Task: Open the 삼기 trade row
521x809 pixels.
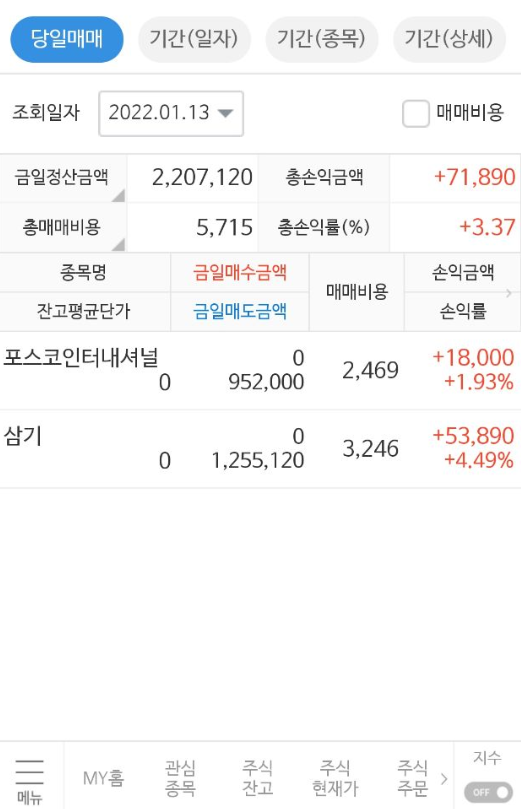Action: click(260, 449)
